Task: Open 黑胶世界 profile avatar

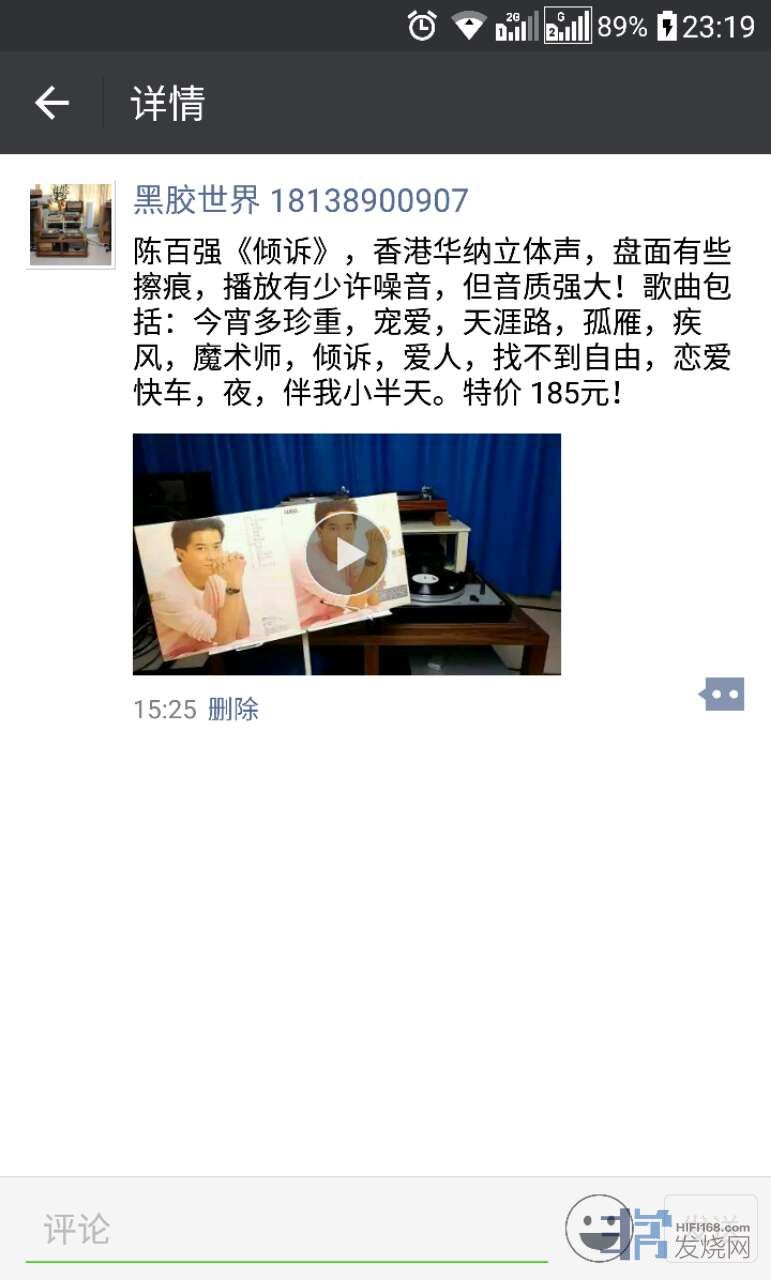Action: pyautogui.click(x=70, y=224)
